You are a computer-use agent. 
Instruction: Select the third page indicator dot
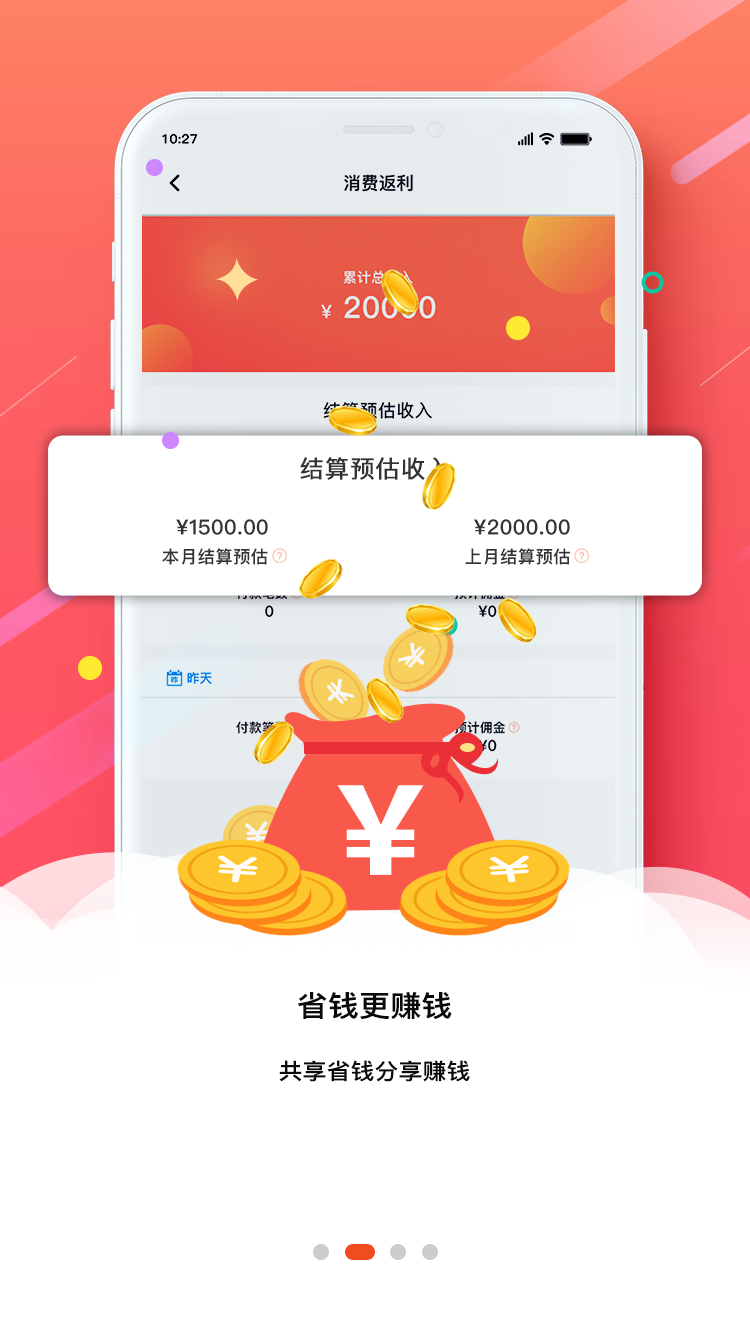tap(398, 1252)
